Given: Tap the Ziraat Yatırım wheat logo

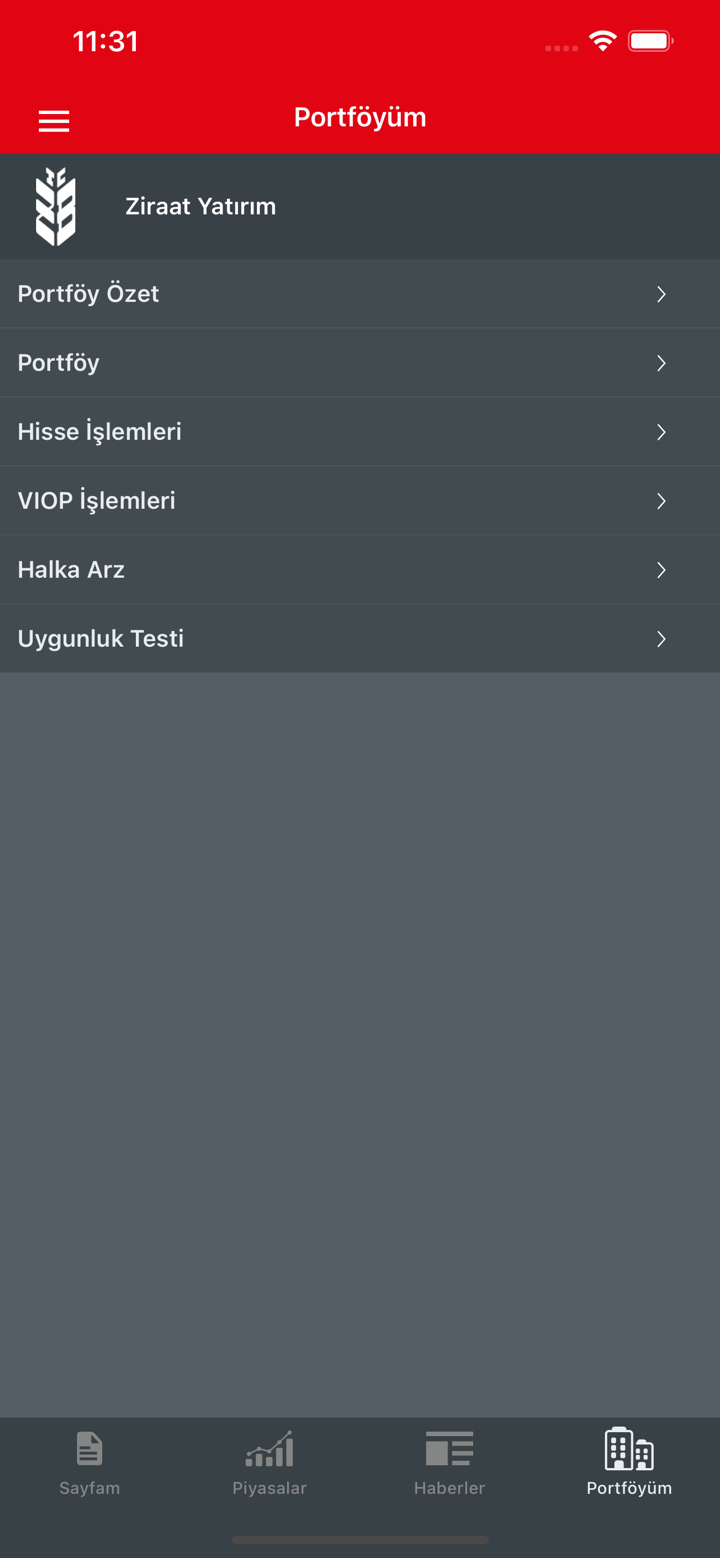Looking at the screenshot, I should 56,206.
